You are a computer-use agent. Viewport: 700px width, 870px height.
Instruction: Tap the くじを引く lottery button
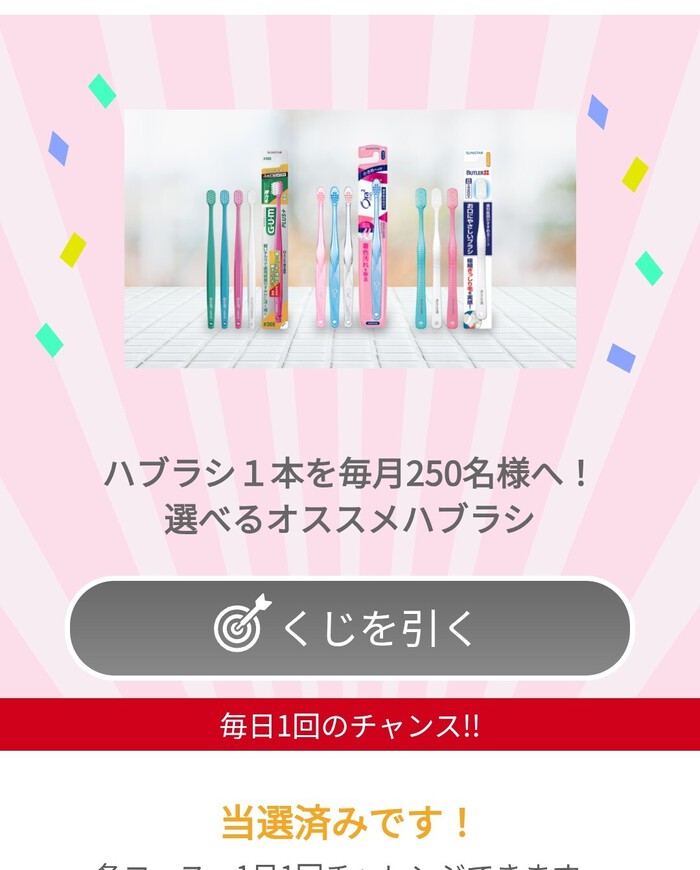(350, 628)
